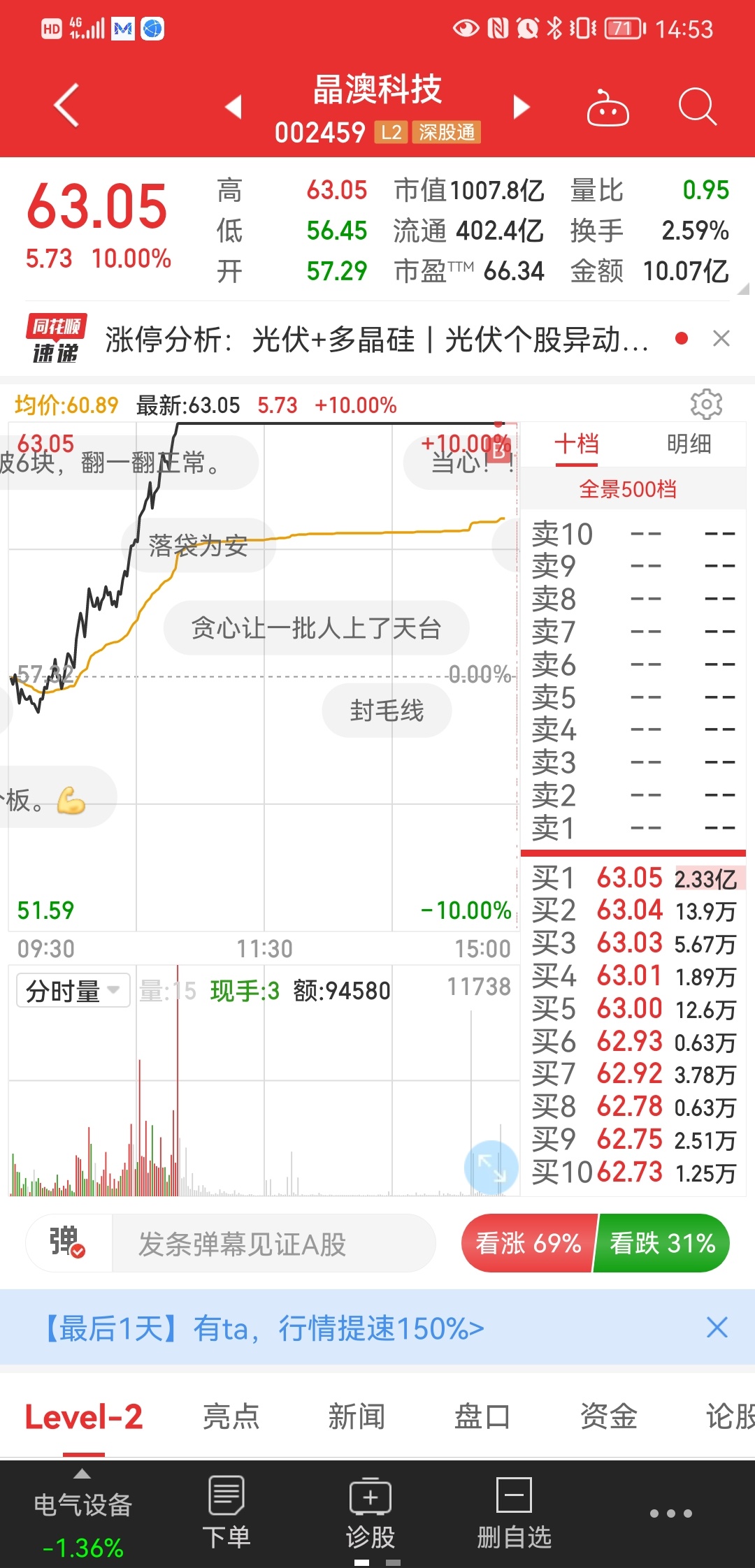The height and width of the screenshot is (1568, 755).
Task: Vote 看跌 31%
Action: 662,1244
